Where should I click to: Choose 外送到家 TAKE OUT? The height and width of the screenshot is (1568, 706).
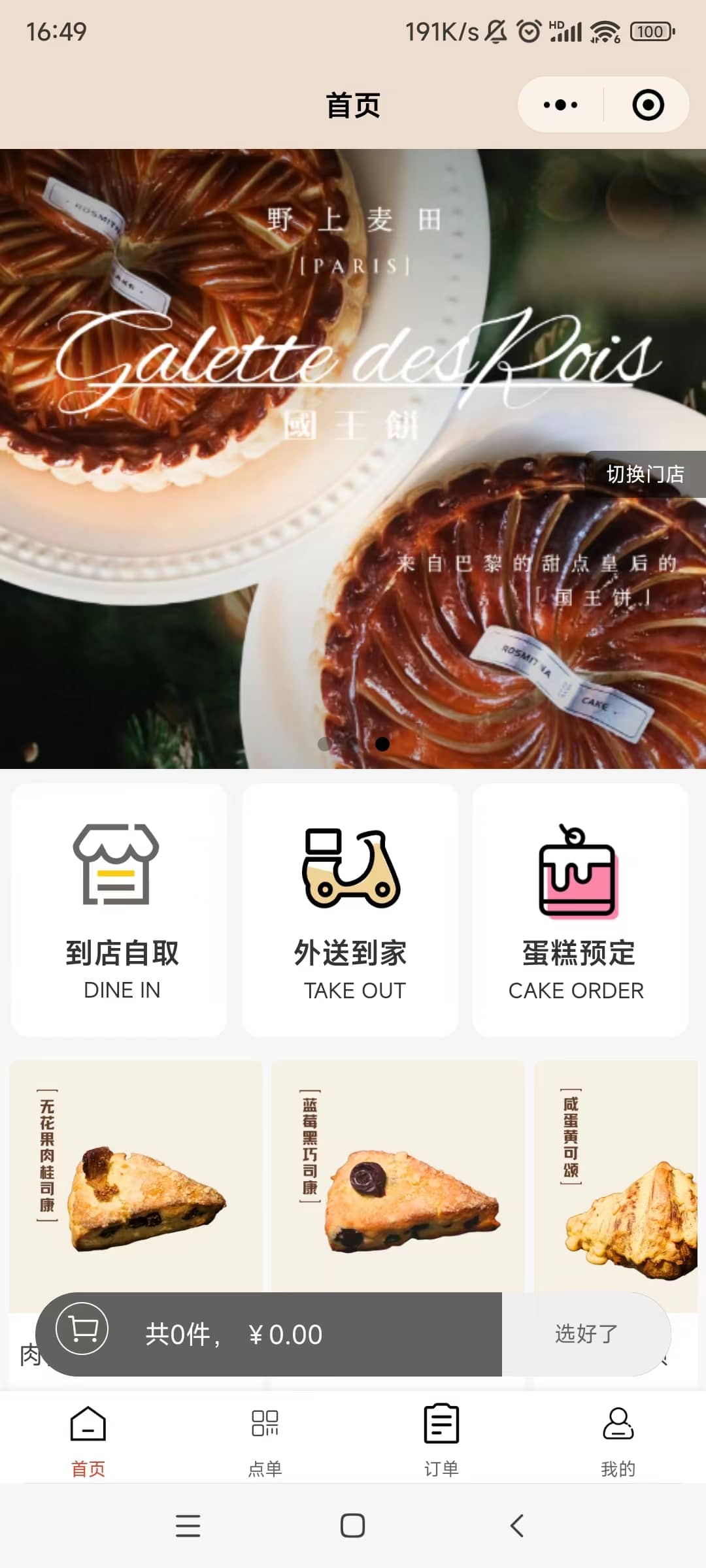(350, 909)
